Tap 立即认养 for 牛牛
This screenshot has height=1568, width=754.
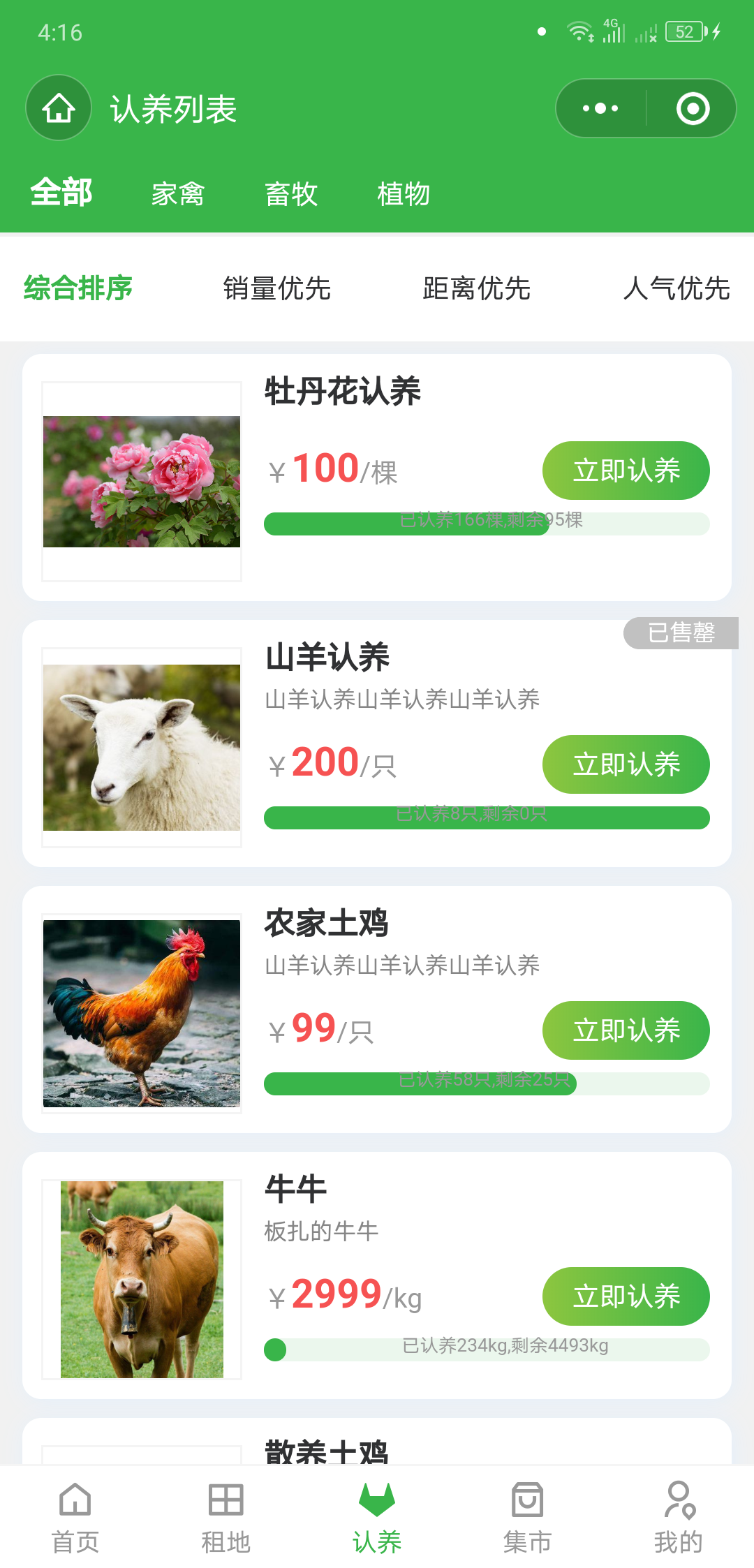coord(626,1296)
